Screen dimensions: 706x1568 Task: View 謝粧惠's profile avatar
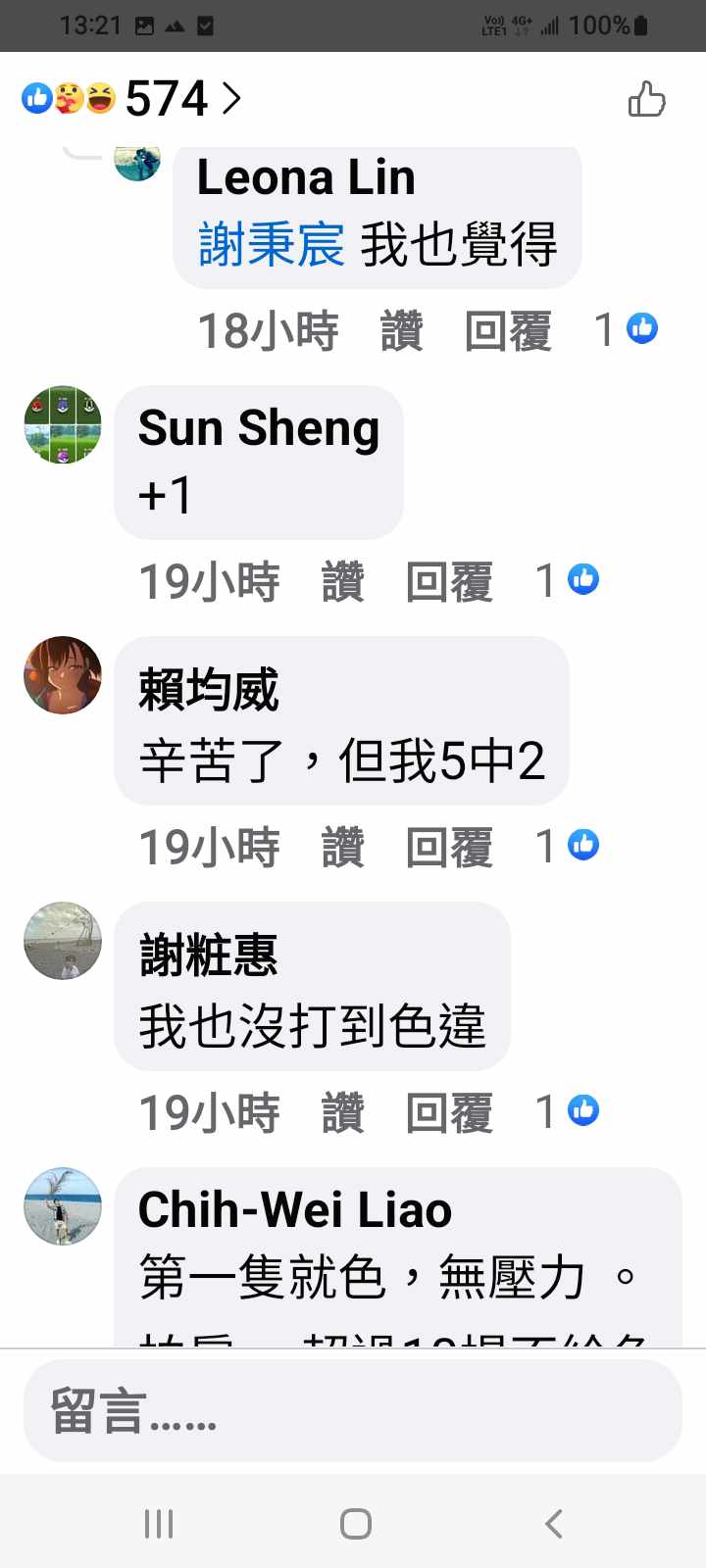tap(63, 941)
